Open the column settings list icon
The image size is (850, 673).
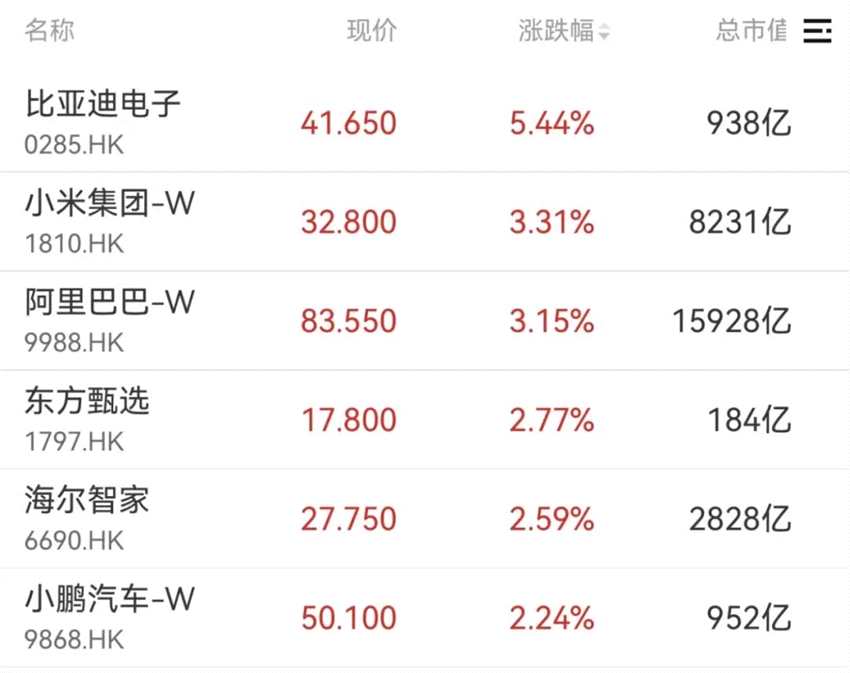coord(817,31)
